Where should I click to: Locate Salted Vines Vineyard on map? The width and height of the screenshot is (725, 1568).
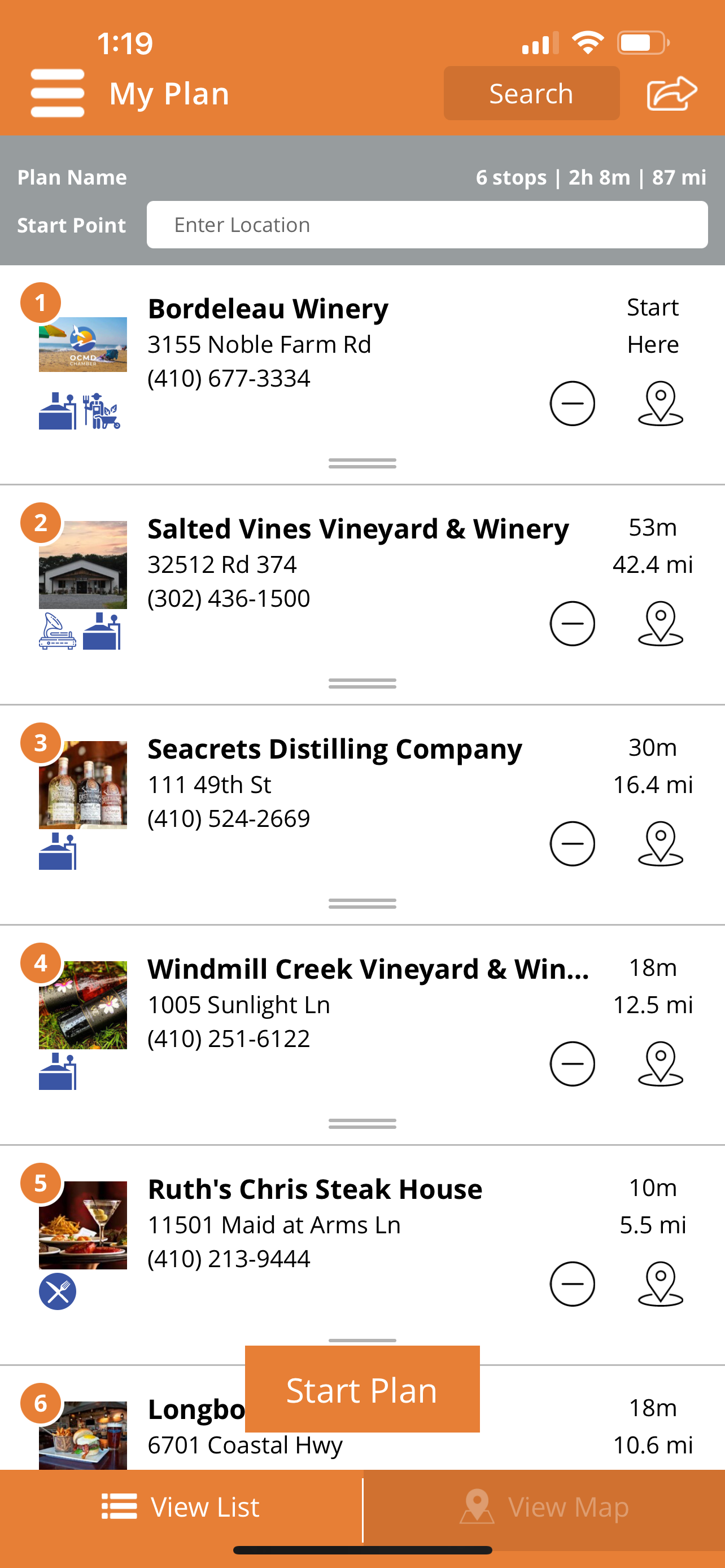[660, 623]
